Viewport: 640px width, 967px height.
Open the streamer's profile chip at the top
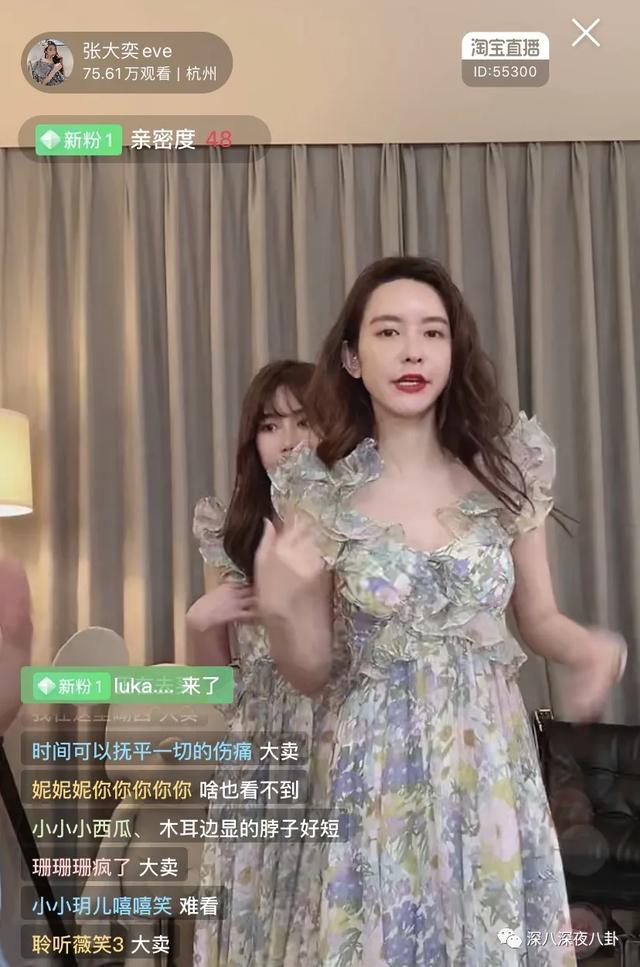(126, 62)
